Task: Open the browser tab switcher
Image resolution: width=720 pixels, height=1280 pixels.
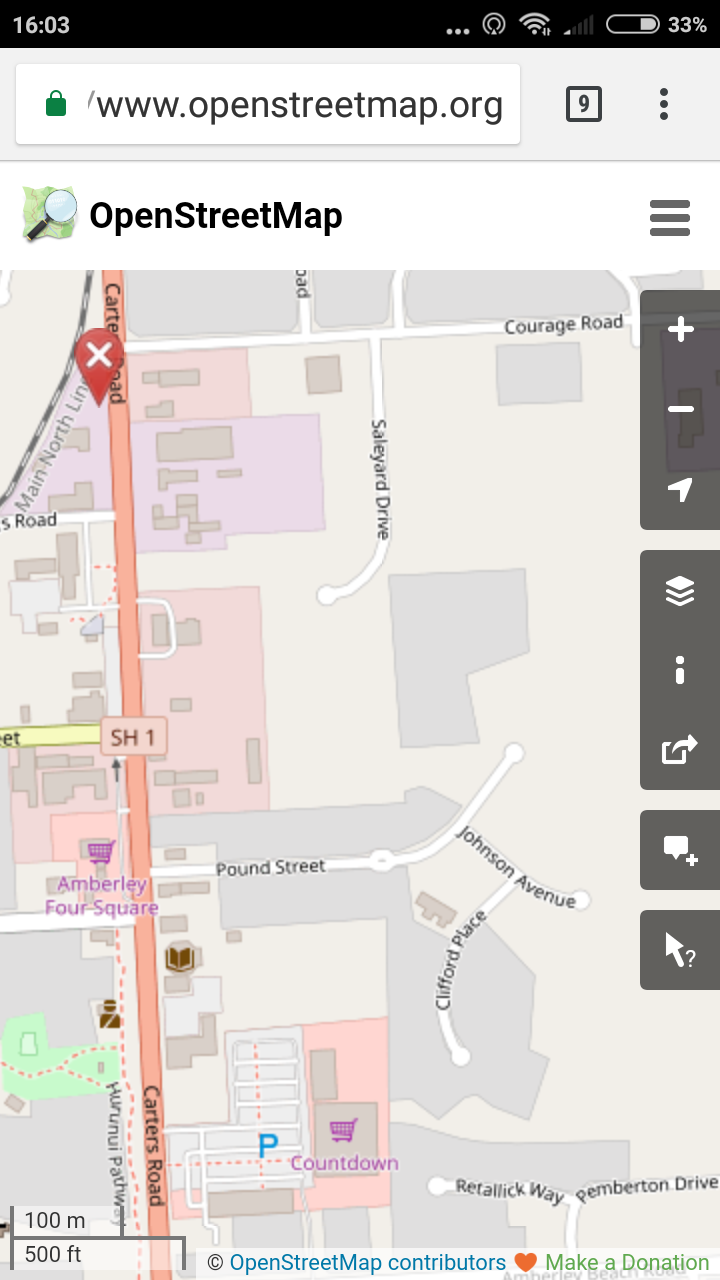Action: coord(584,104)
